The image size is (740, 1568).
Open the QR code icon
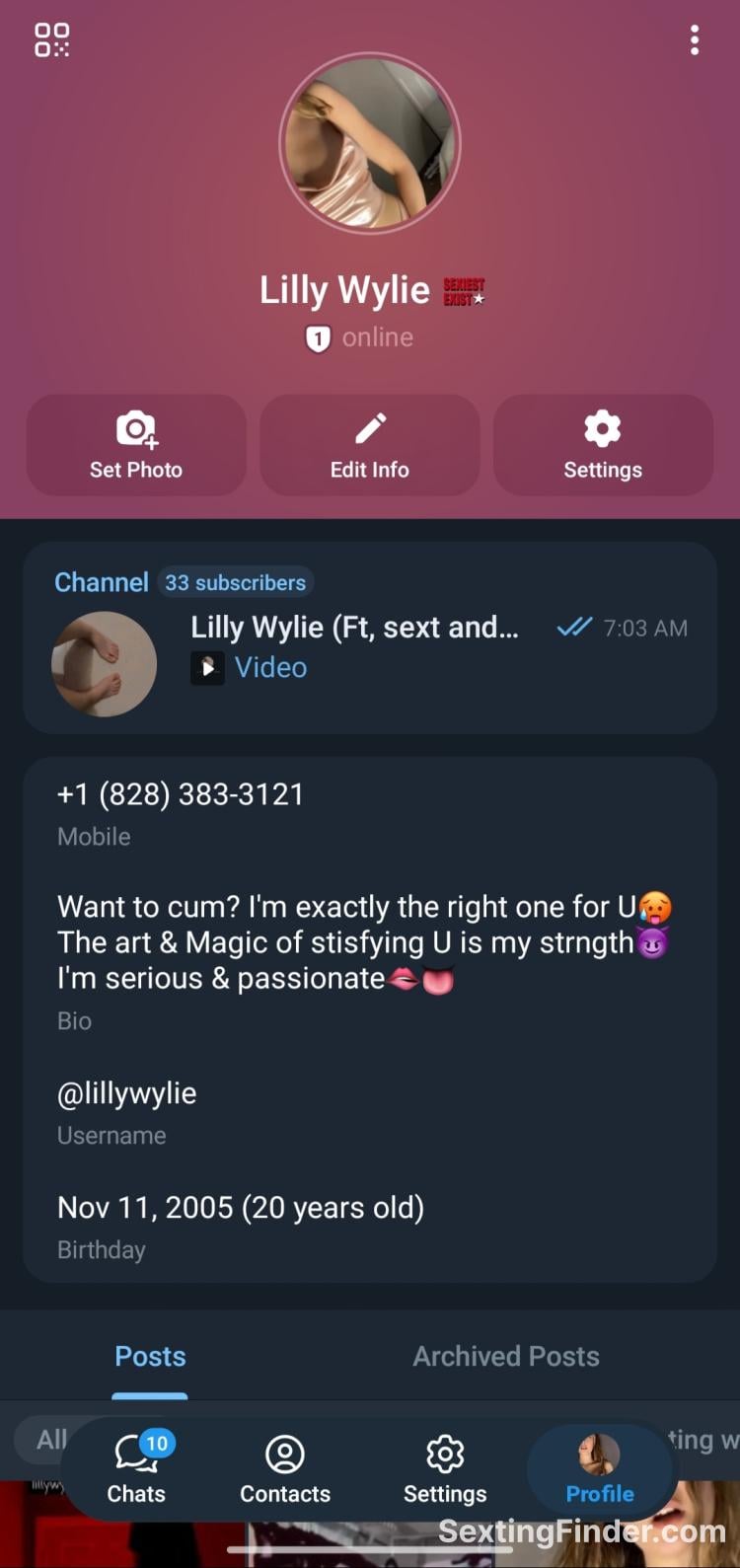click(x=52, y=40)
